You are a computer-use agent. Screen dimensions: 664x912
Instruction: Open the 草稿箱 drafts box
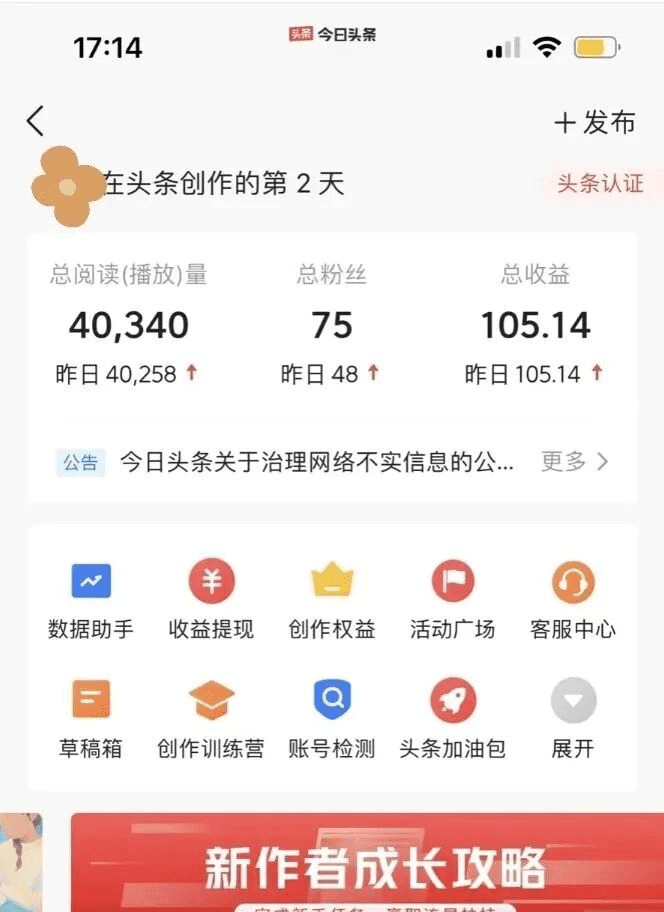(x=91, y=717)
